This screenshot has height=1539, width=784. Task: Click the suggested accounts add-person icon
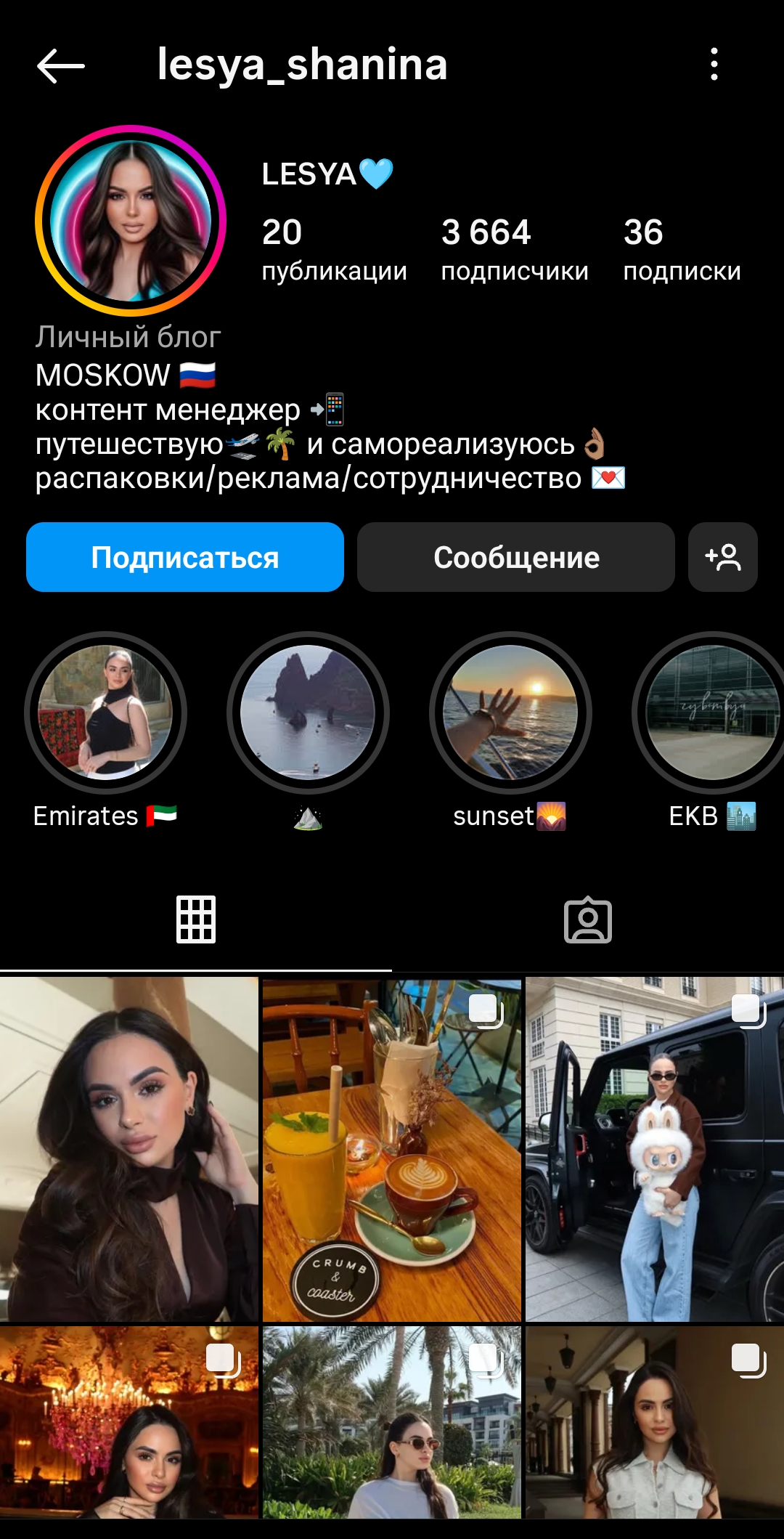723,557
